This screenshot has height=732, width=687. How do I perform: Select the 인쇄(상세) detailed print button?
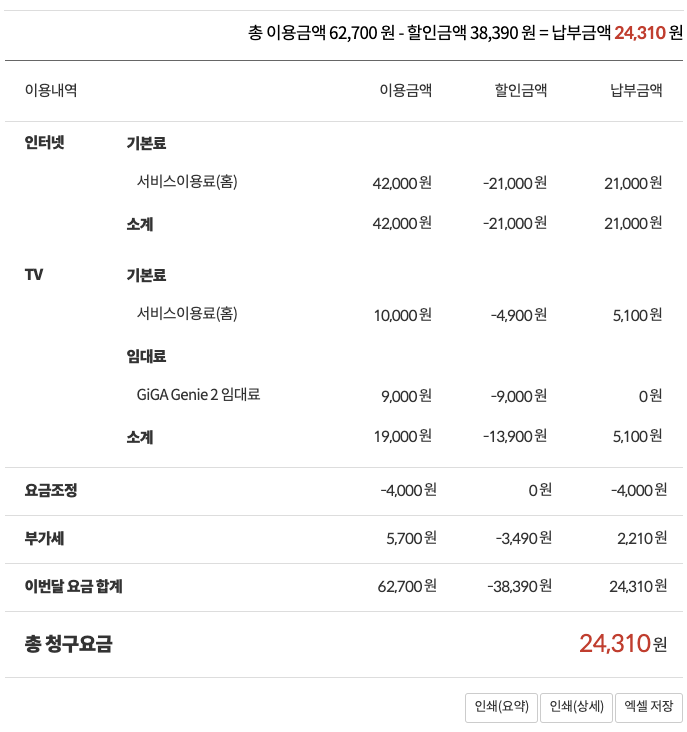[576, 707]
